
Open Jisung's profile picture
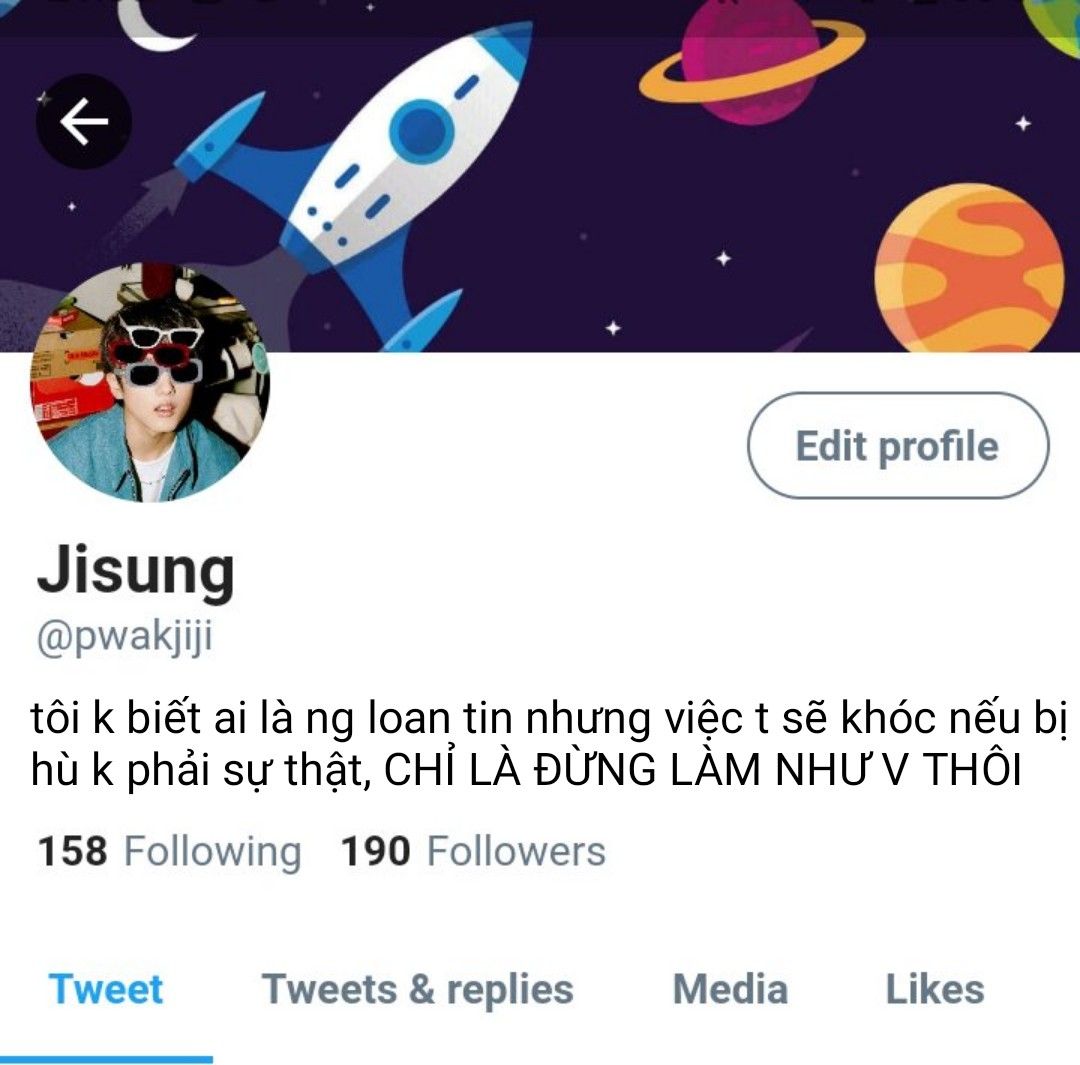149,383
